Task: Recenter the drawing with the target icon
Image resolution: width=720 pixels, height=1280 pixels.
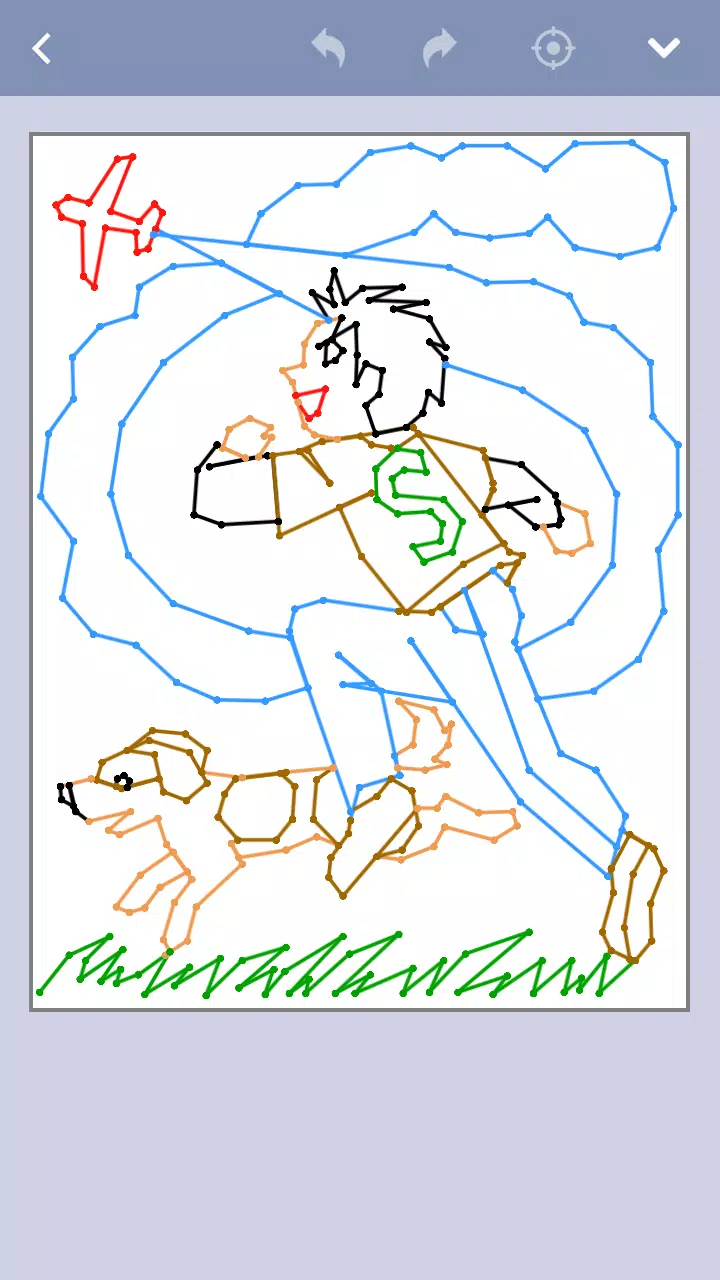Action: click(553, 48)
